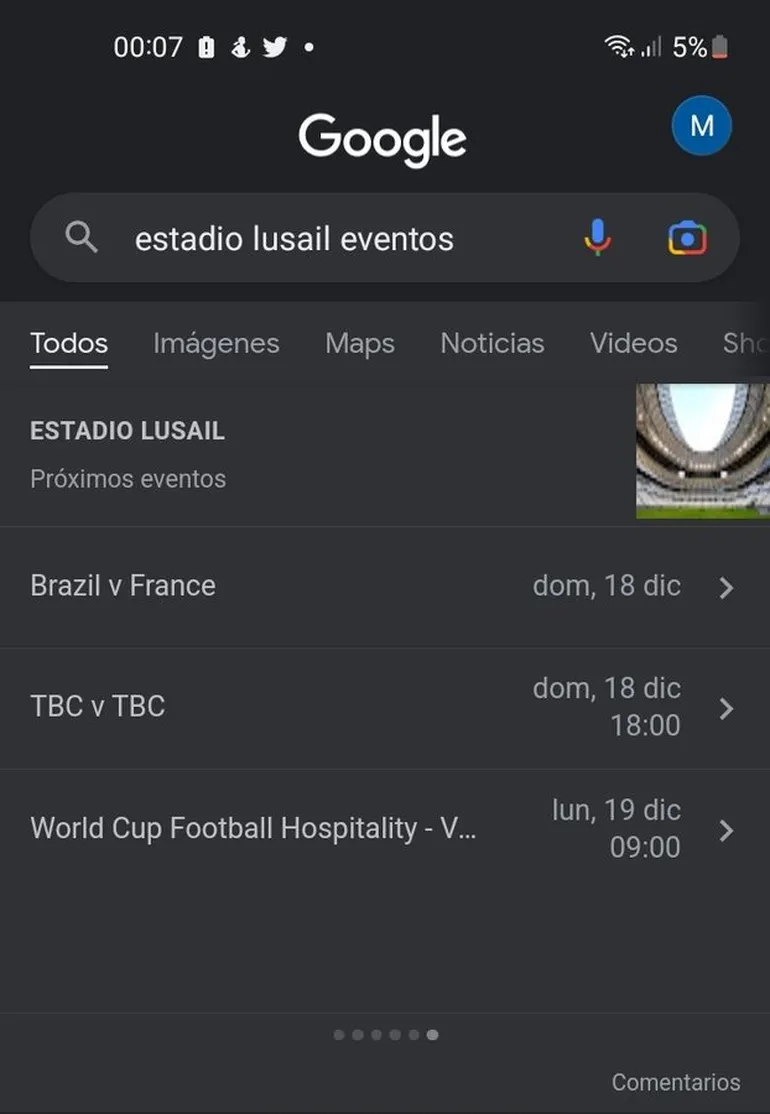Switch to the Videos tab
This screenshot has width=770, height=1114.
click(633, 344)
